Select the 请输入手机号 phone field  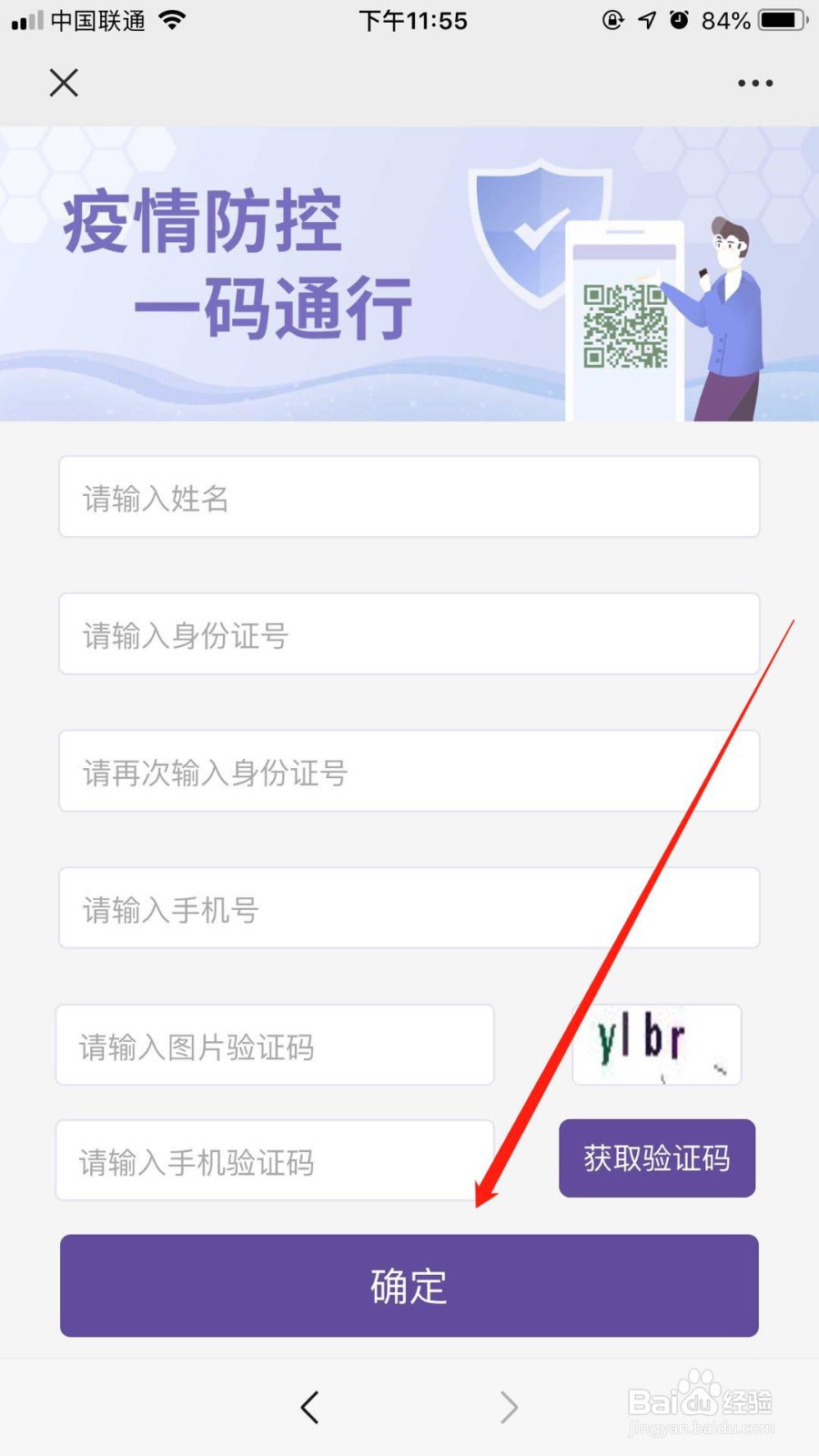[409, 907]
